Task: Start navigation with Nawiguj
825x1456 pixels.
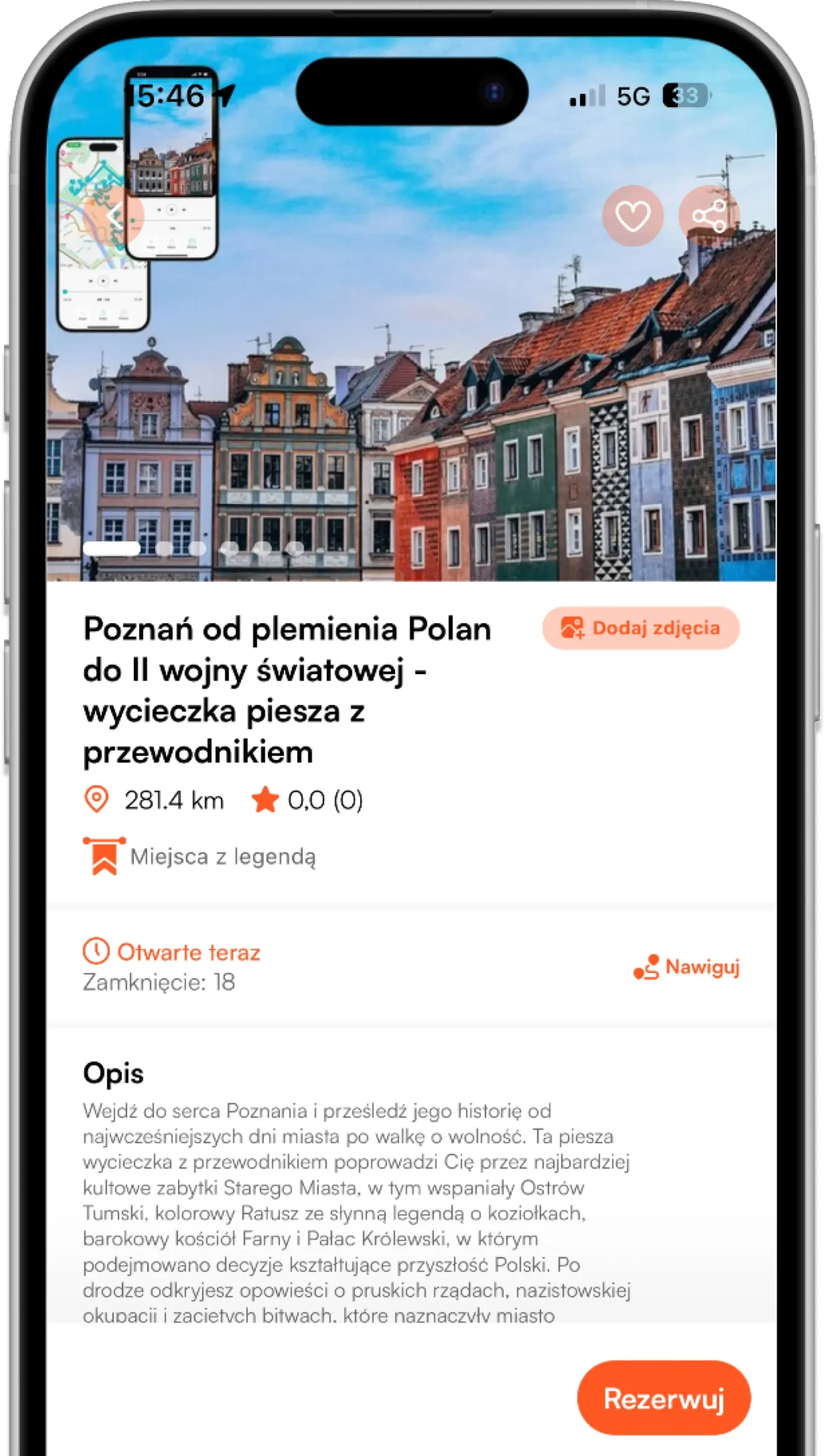Action: tap(687, 967)
